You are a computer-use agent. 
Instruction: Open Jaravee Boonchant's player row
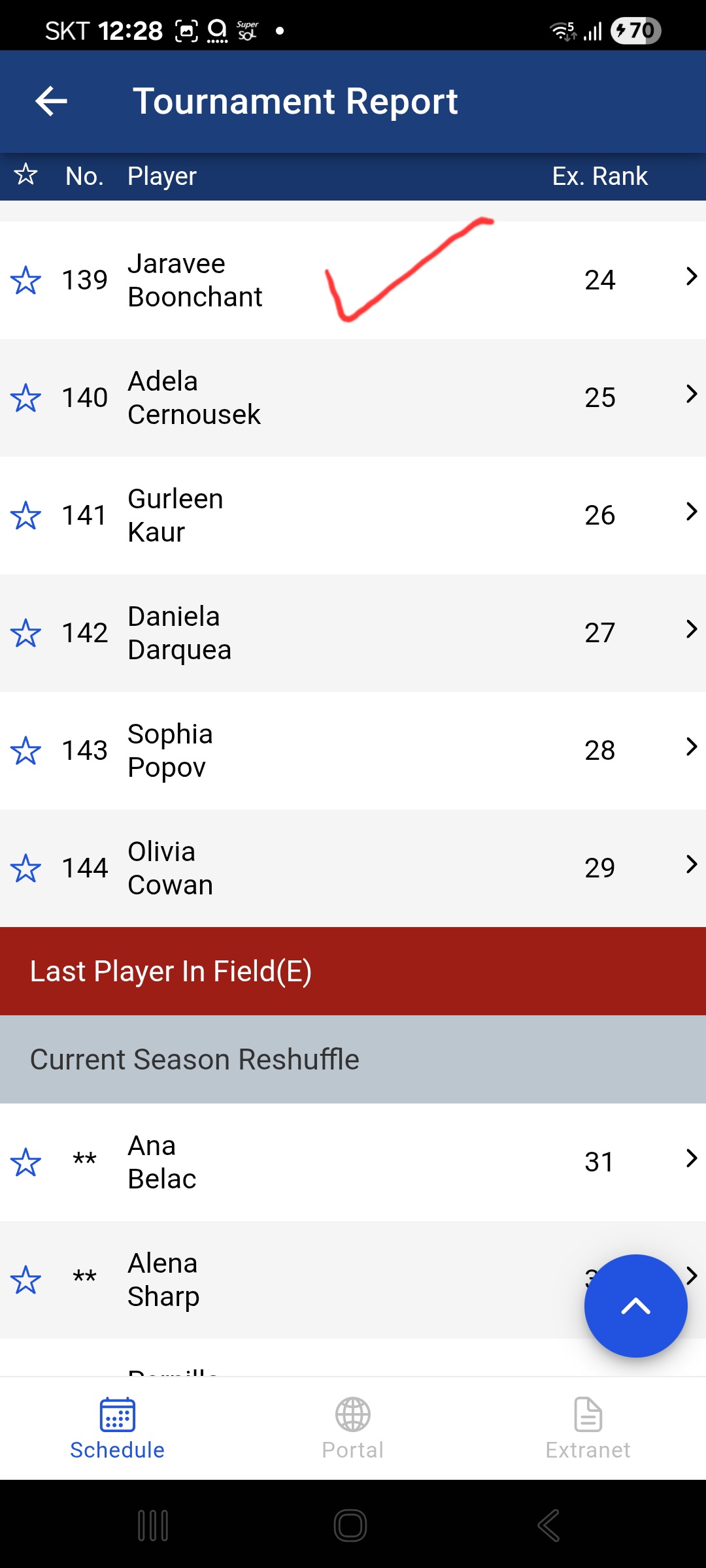353,280
